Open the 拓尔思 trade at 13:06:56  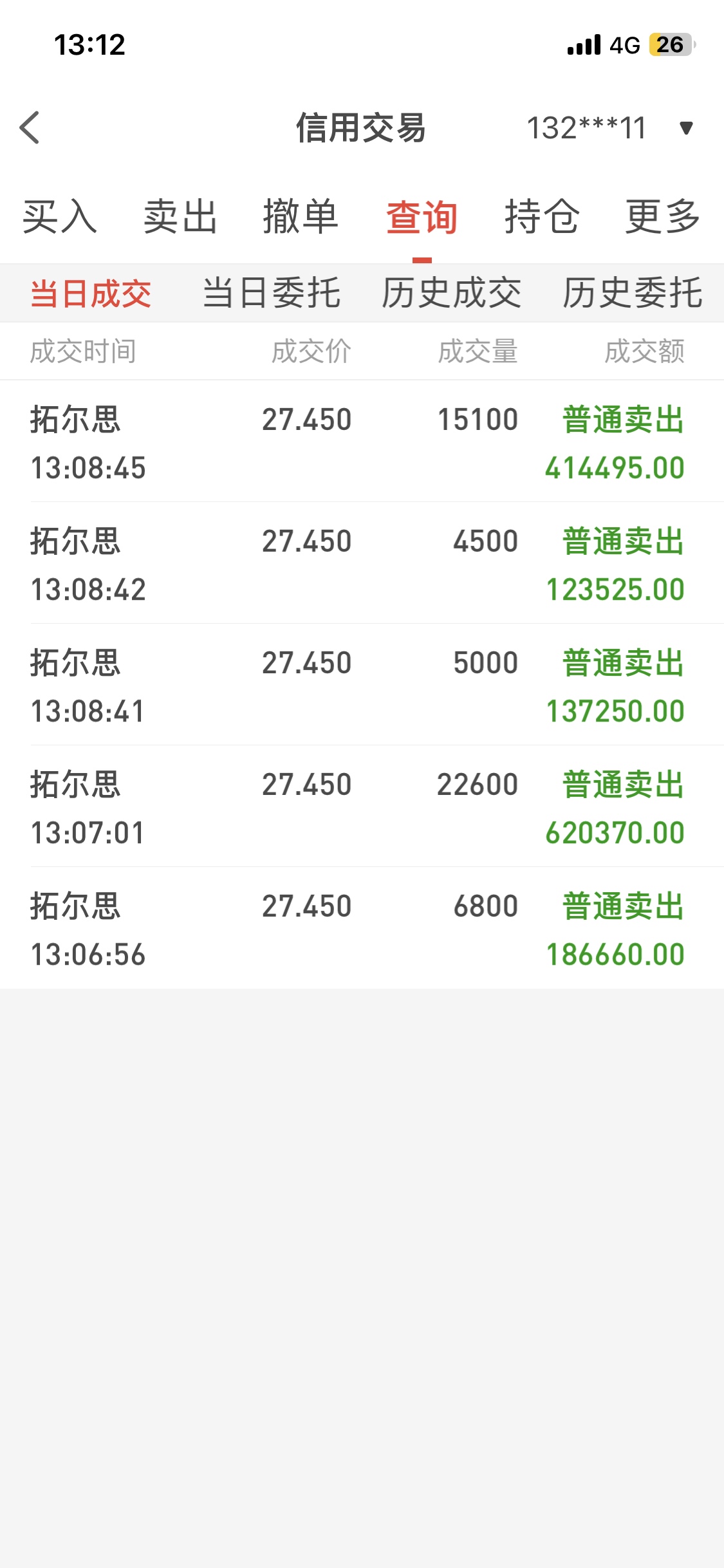coord(362,928)
